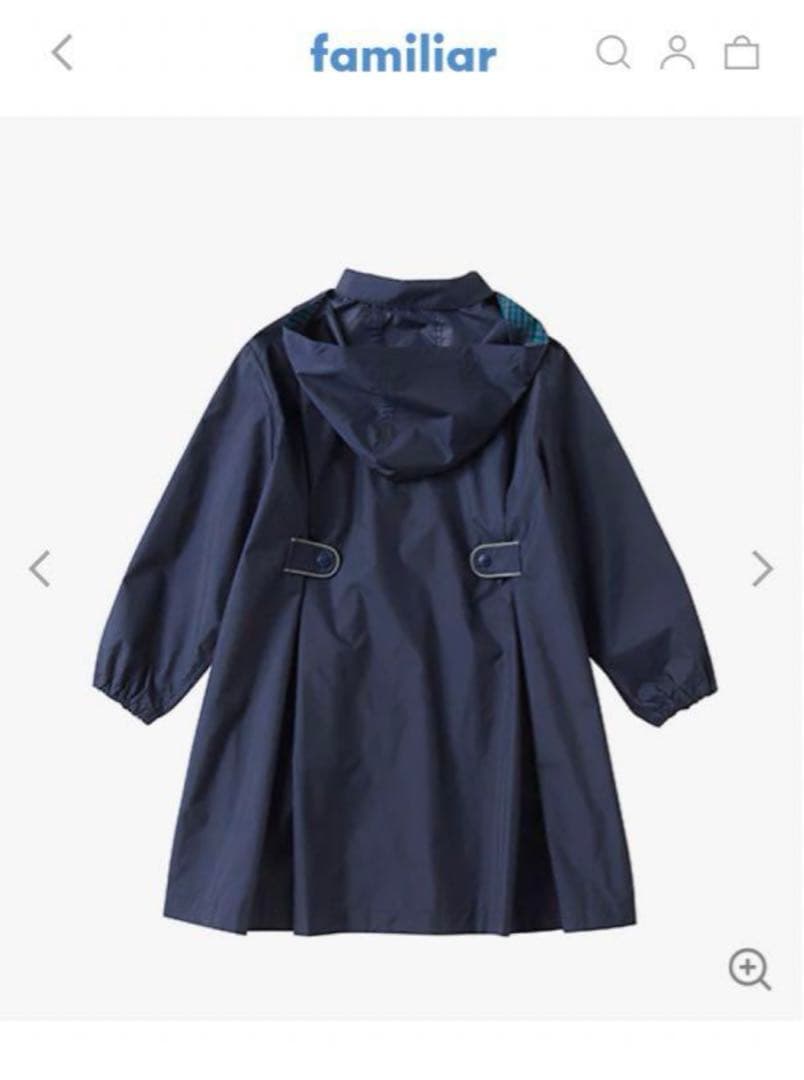Viewport: 804px width, 1080px height.
Task: Open the account profile icon
Action: pos(677,52)
